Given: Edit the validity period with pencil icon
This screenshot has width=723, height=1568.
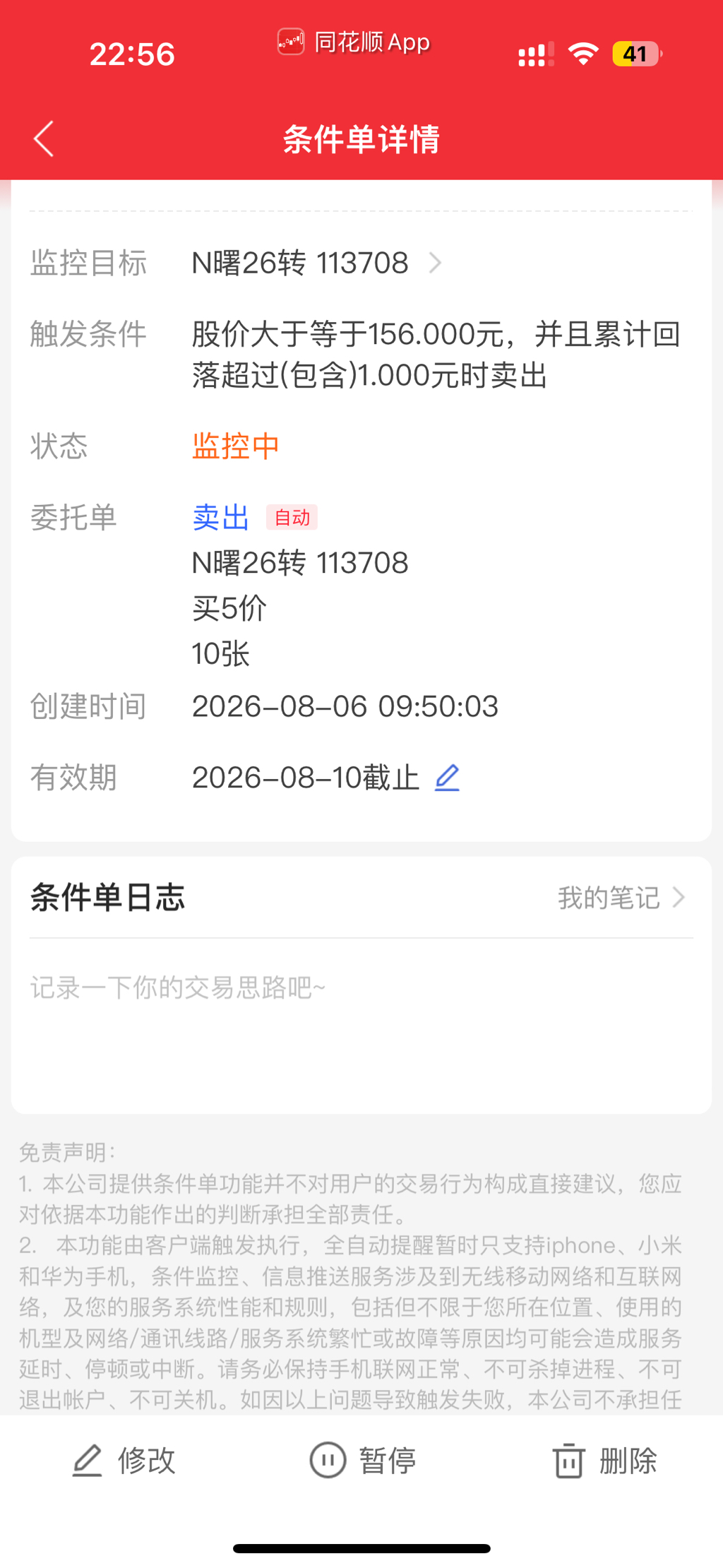Looking at the screenshot, I should pyautogui.click(x=447, y=778).
